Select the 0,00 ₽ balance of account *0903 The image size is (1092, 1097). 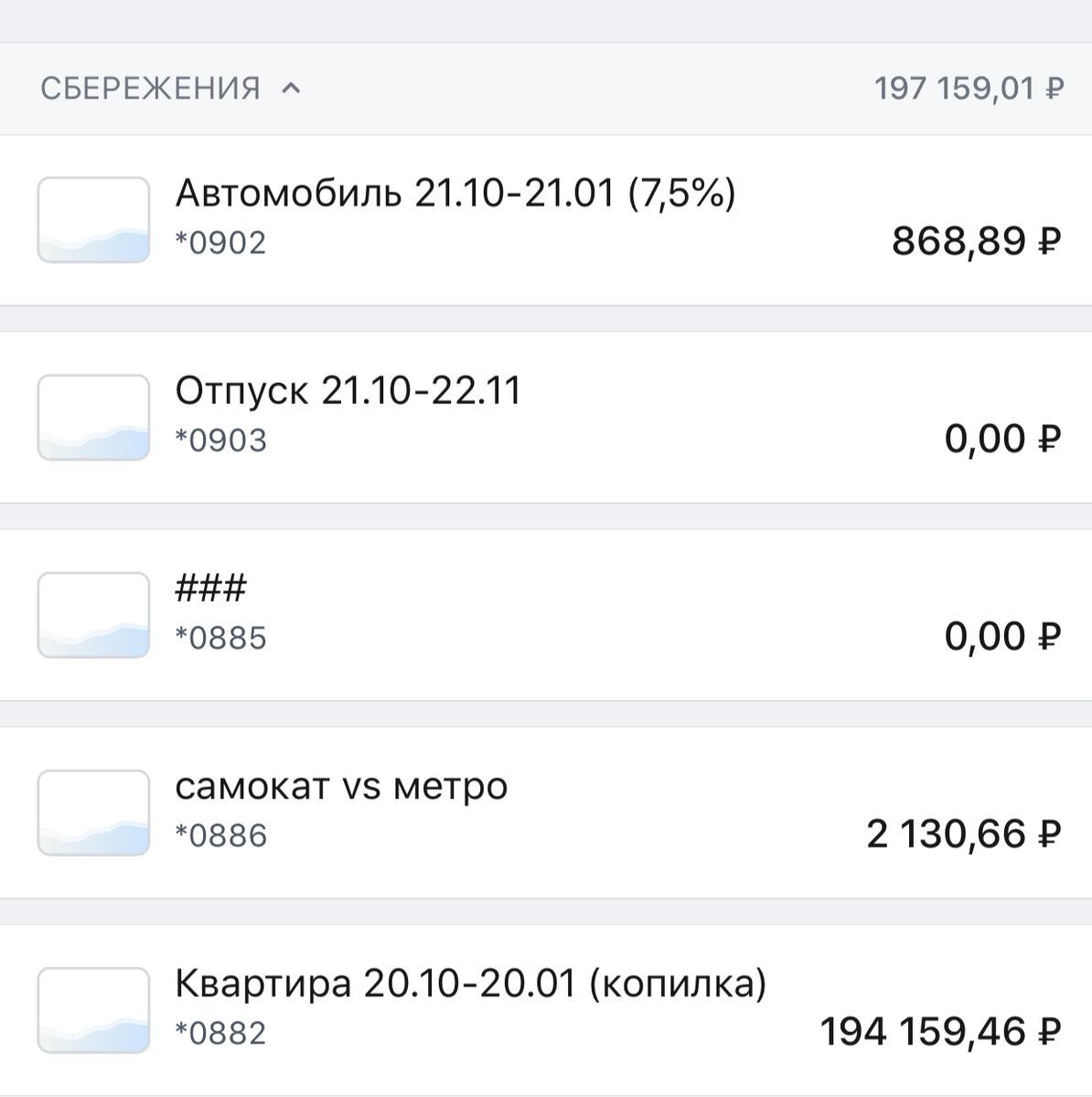point(1001,438)
